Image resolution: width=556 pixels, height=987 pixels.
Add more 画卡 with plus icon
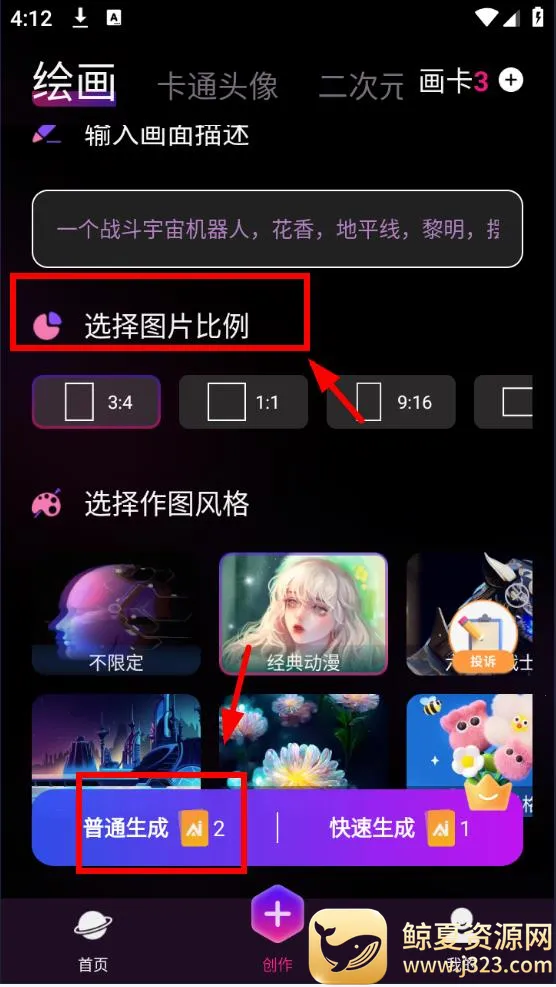point(511,81)
